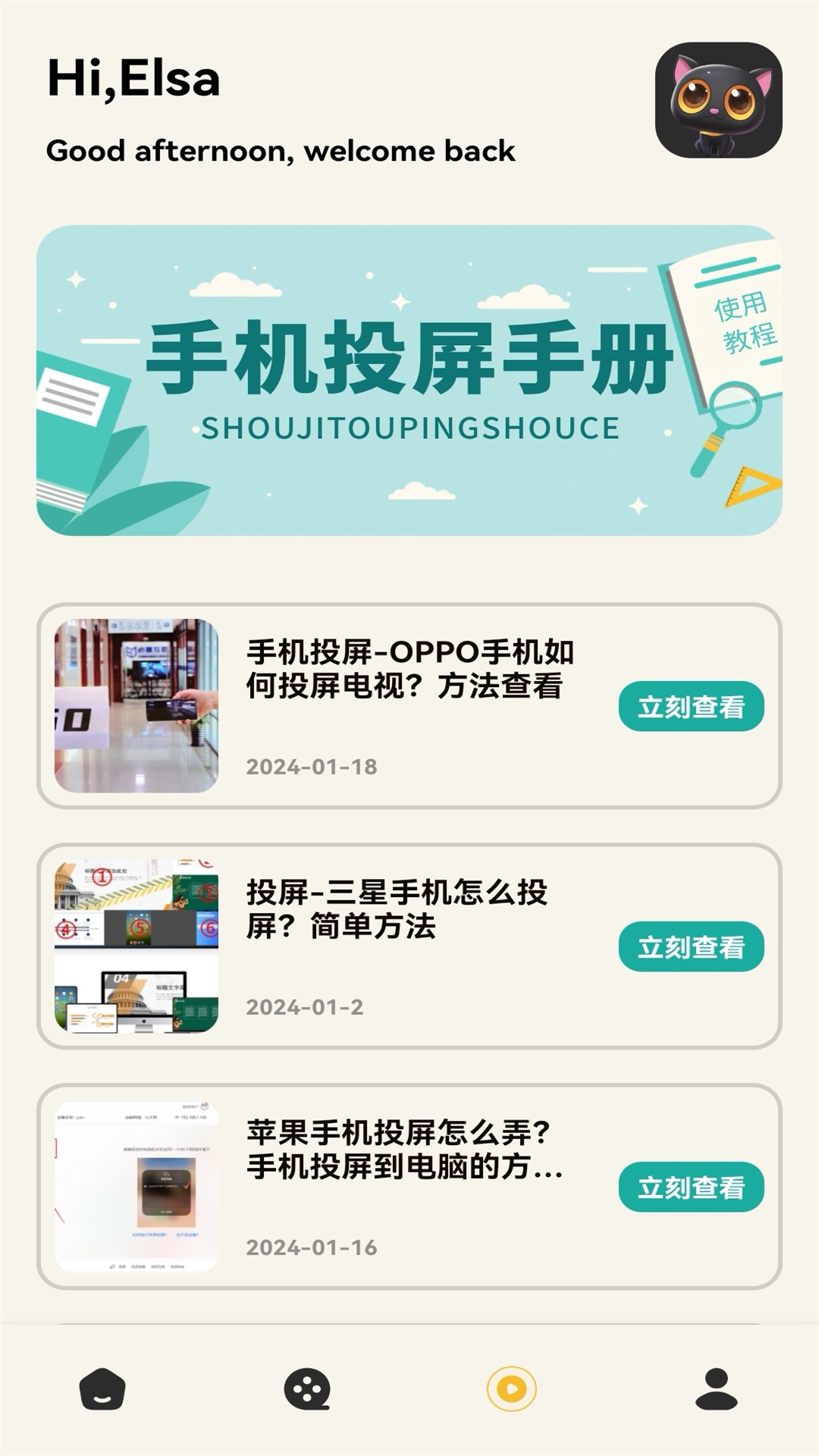
Task: Expand the OPPO article card for details
Action: tap(409, 705)
